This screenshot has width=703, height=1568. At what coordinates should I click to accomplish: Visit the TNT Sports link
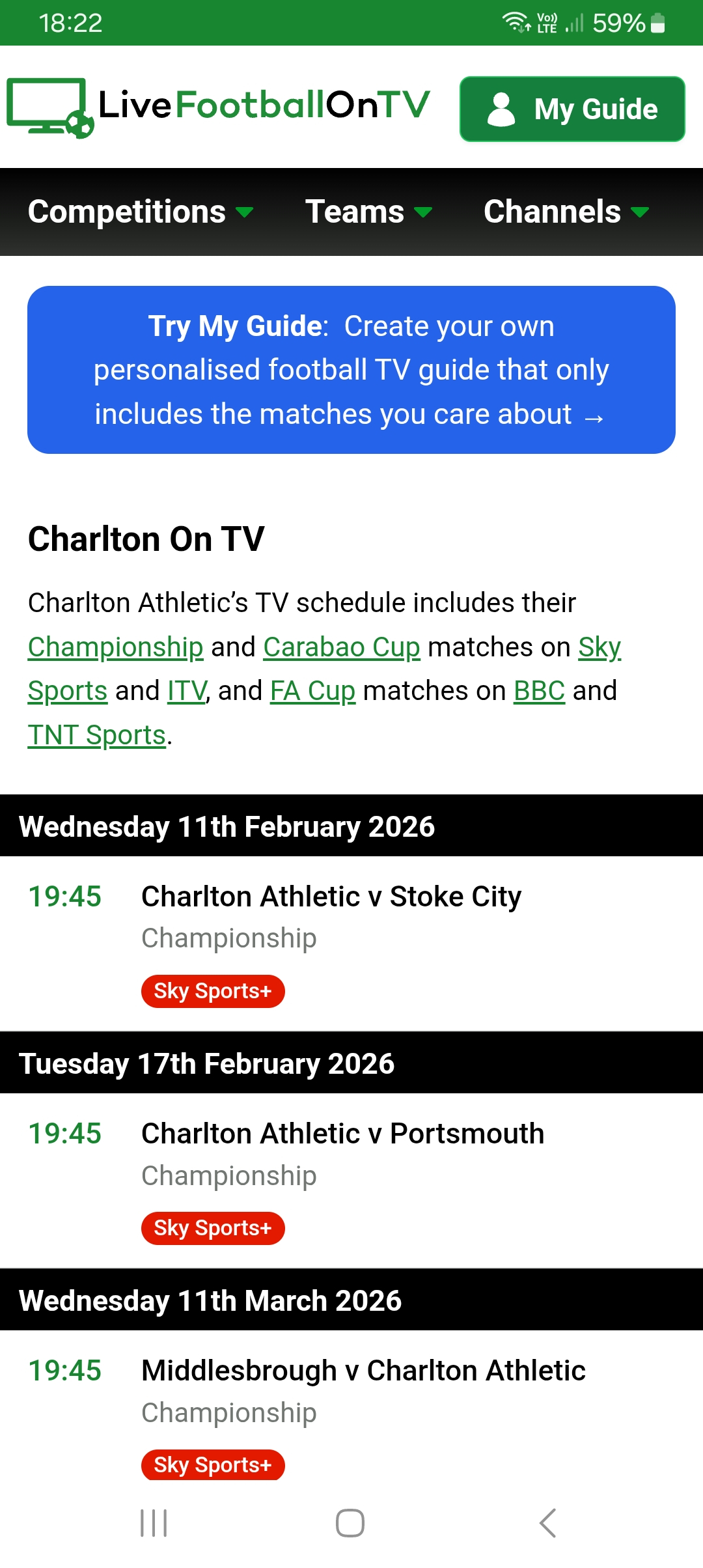click(x=96, y=735)
